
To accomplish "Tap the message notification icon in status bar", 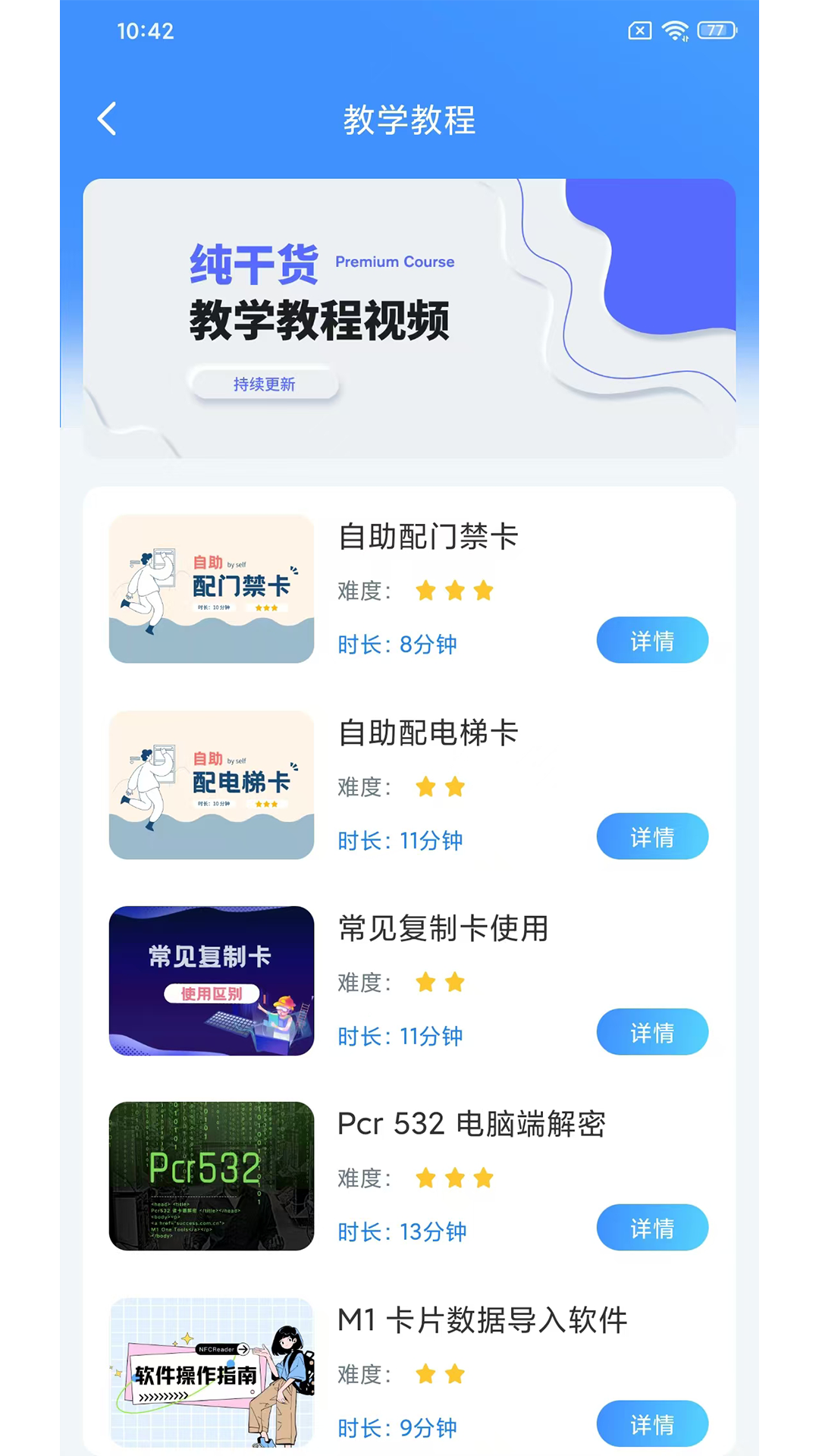I will 639,31.
